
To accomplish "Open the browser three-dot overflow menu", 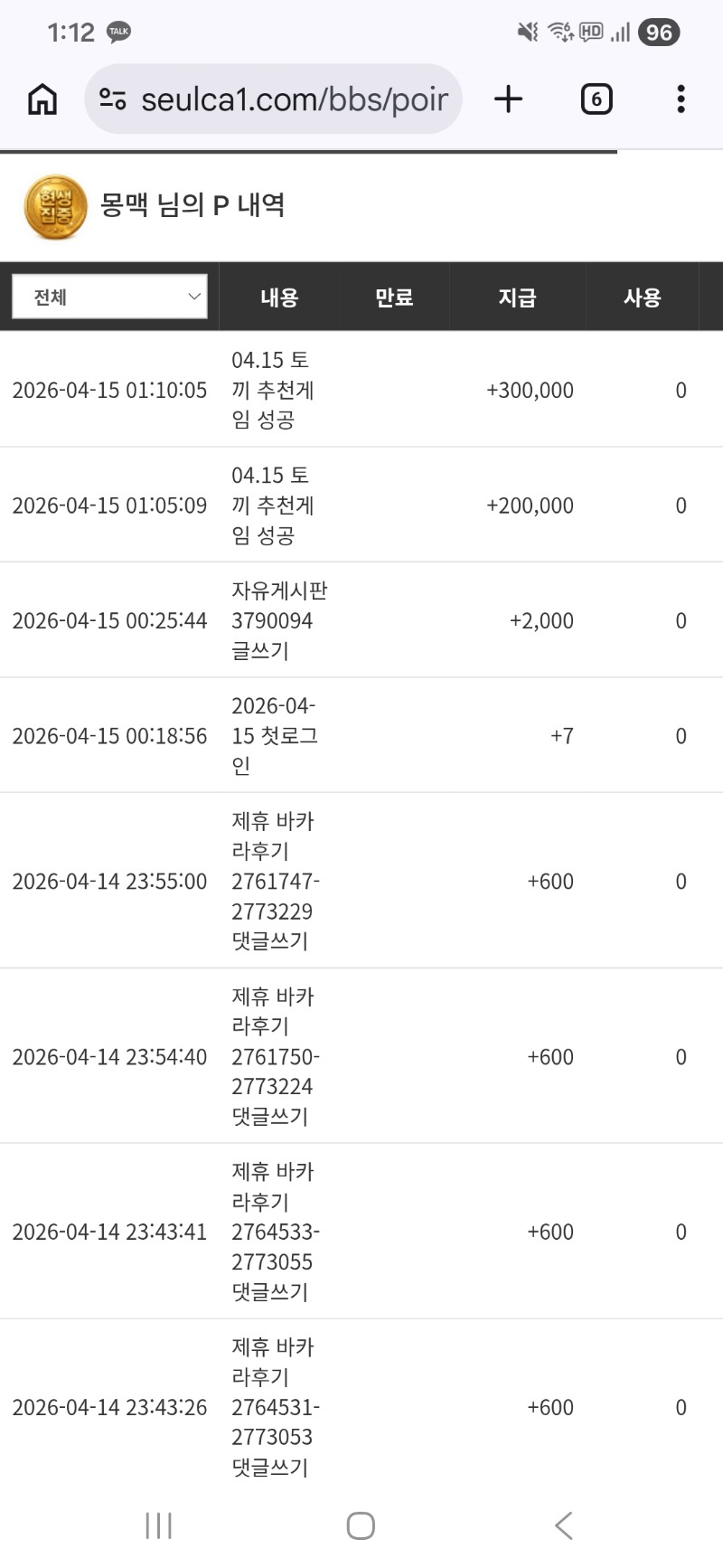I will tap(680, 99).
